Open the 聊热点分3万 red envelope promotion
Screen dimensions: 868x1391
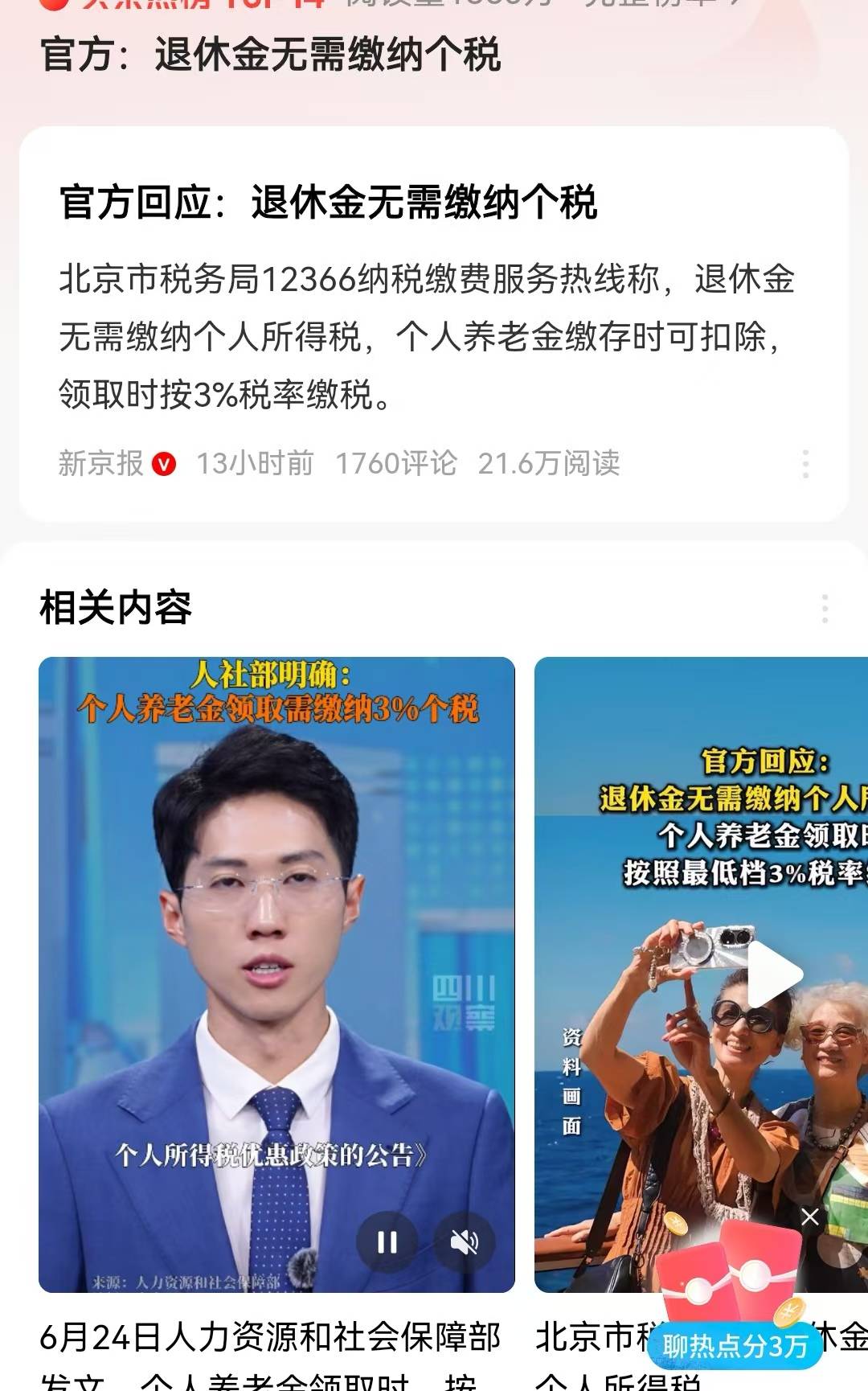[x=733, y=1346]
